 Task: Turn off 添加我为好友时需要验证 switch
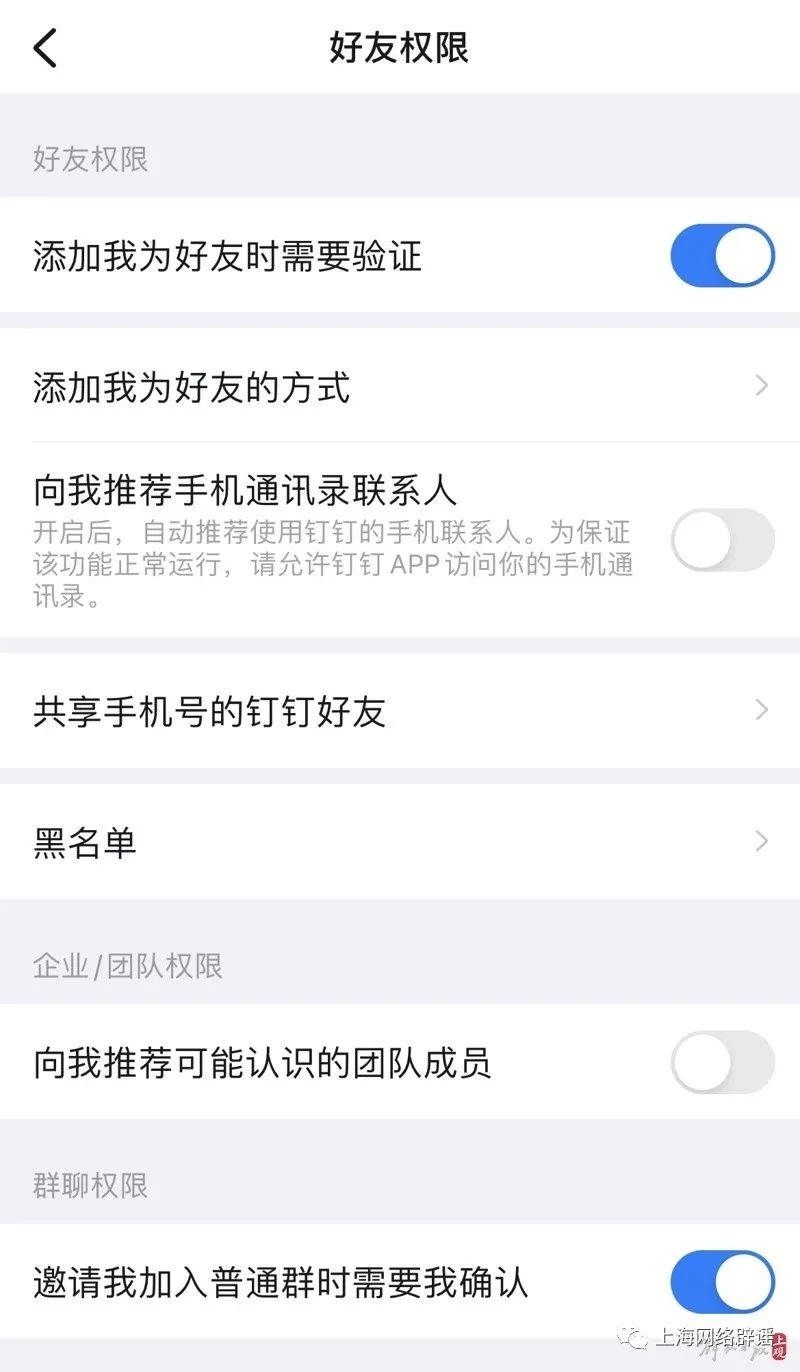click(722, 256)
